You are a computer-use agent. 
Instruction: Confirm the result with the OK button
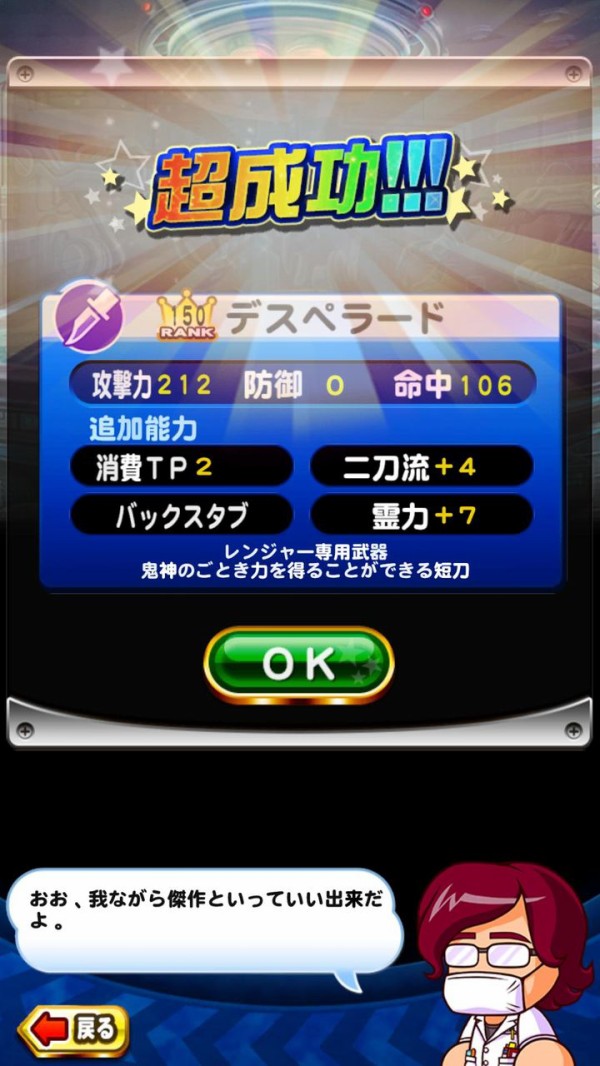[299, 664]
